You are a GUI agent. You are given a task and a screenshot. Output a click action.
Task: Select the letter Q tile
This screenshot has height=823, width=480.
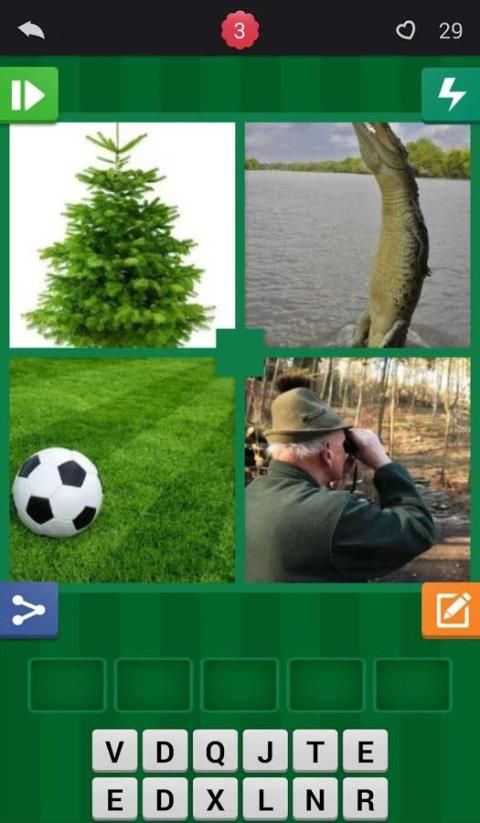pos(215,752)
